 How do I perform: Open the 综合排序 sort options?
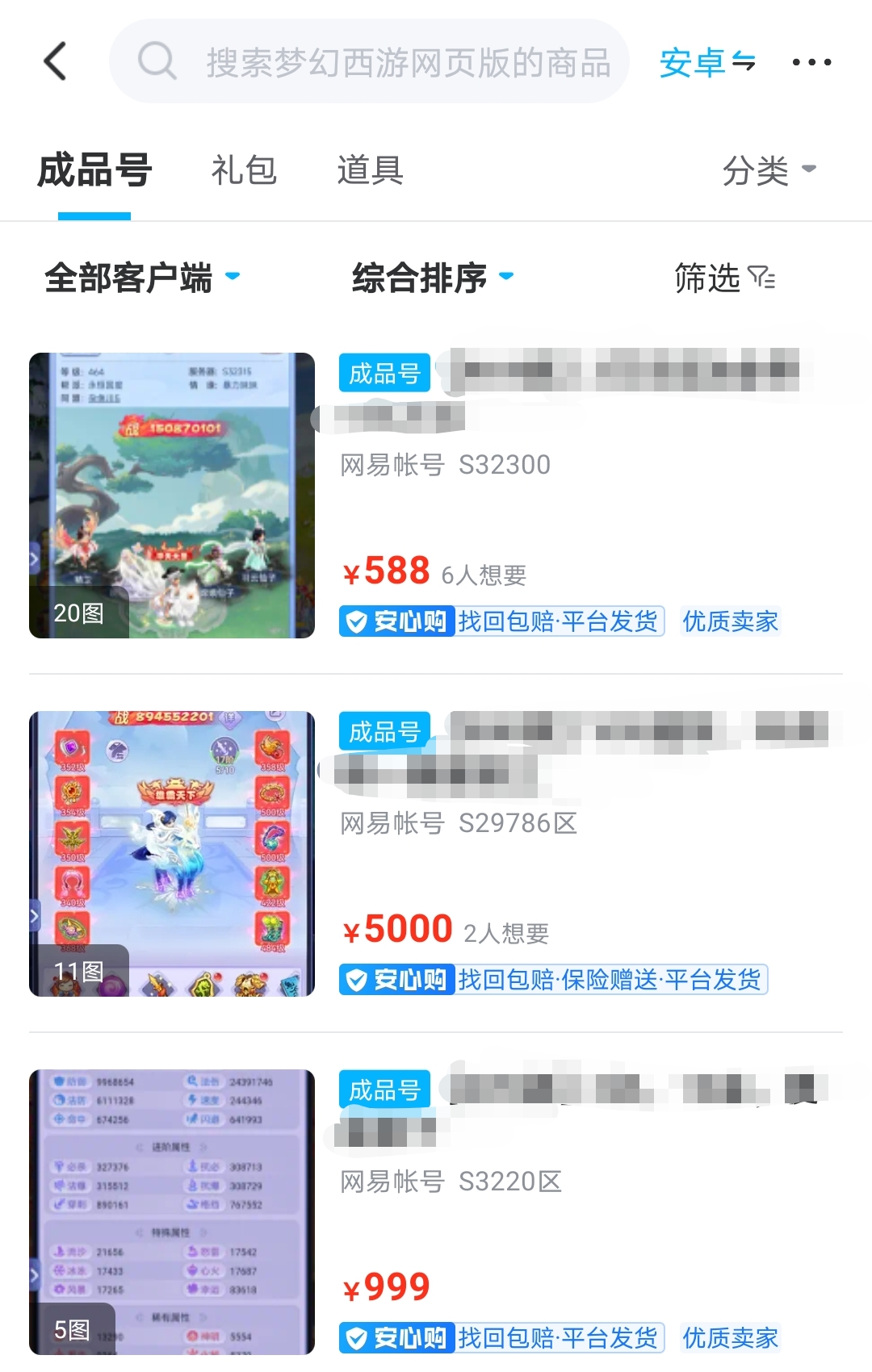(433, 278)
